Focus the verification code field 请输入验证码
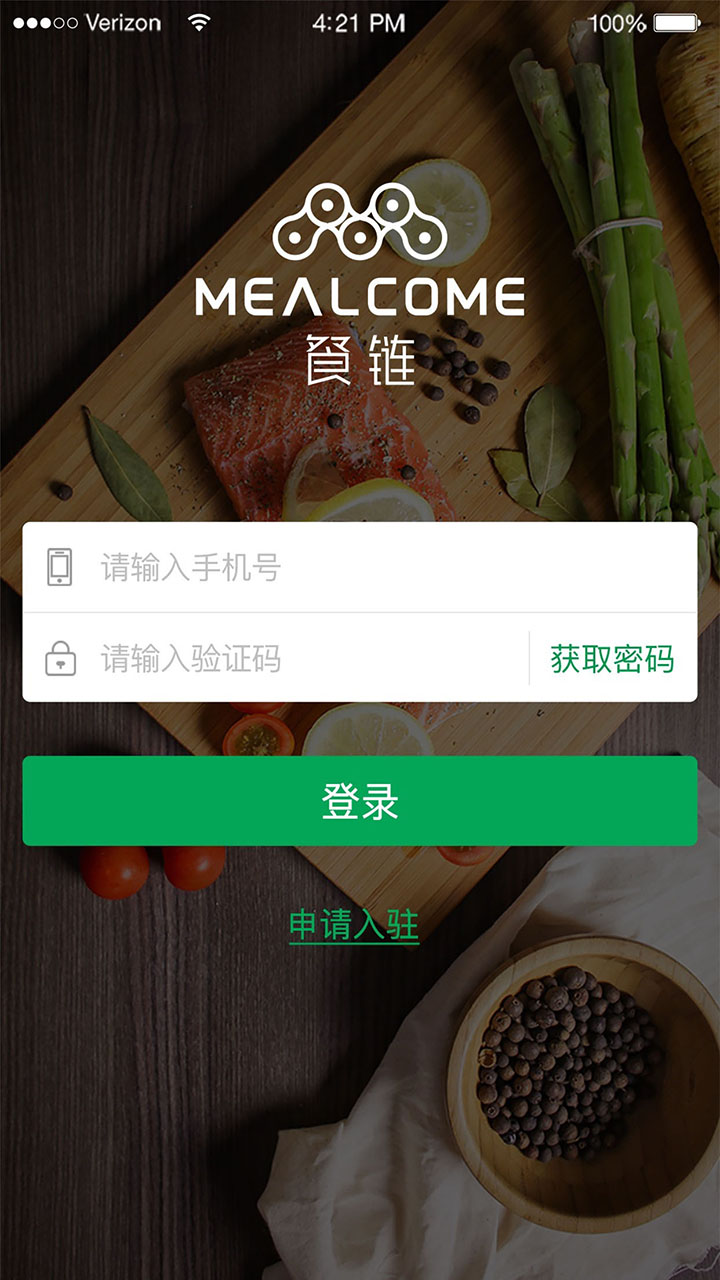The width and height of the screenshot is (720, 1280). (276, 658)
